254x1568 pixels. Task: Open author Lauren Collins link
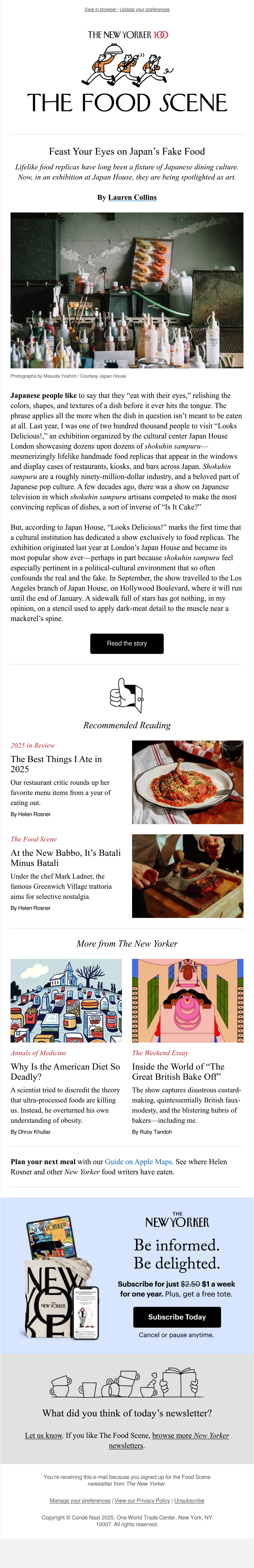point(132,197)
